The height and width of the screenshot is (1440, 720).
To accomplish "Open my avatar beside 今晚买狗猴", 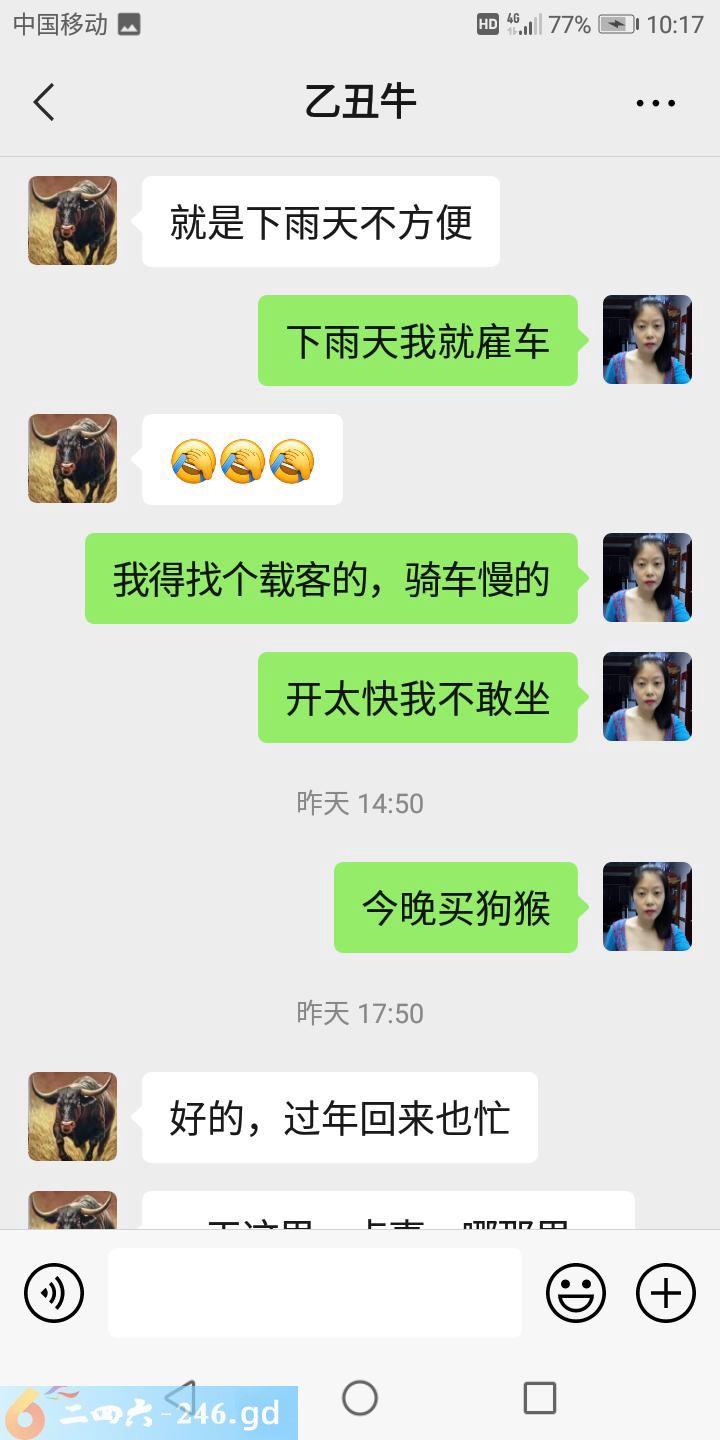I will [647, 907].
